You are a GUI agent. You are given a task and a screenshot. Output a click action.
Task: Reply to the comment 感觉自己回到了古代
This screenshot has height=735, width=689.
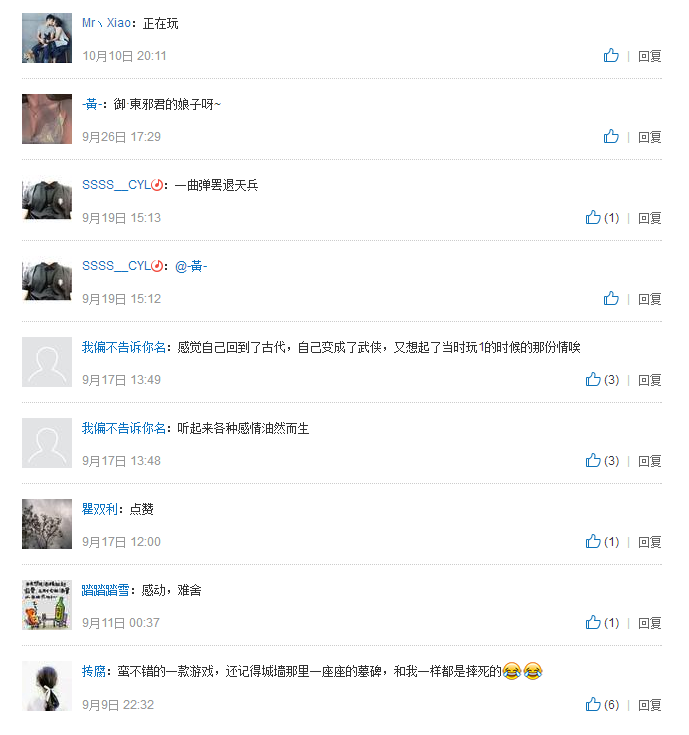tap(650, 380)
